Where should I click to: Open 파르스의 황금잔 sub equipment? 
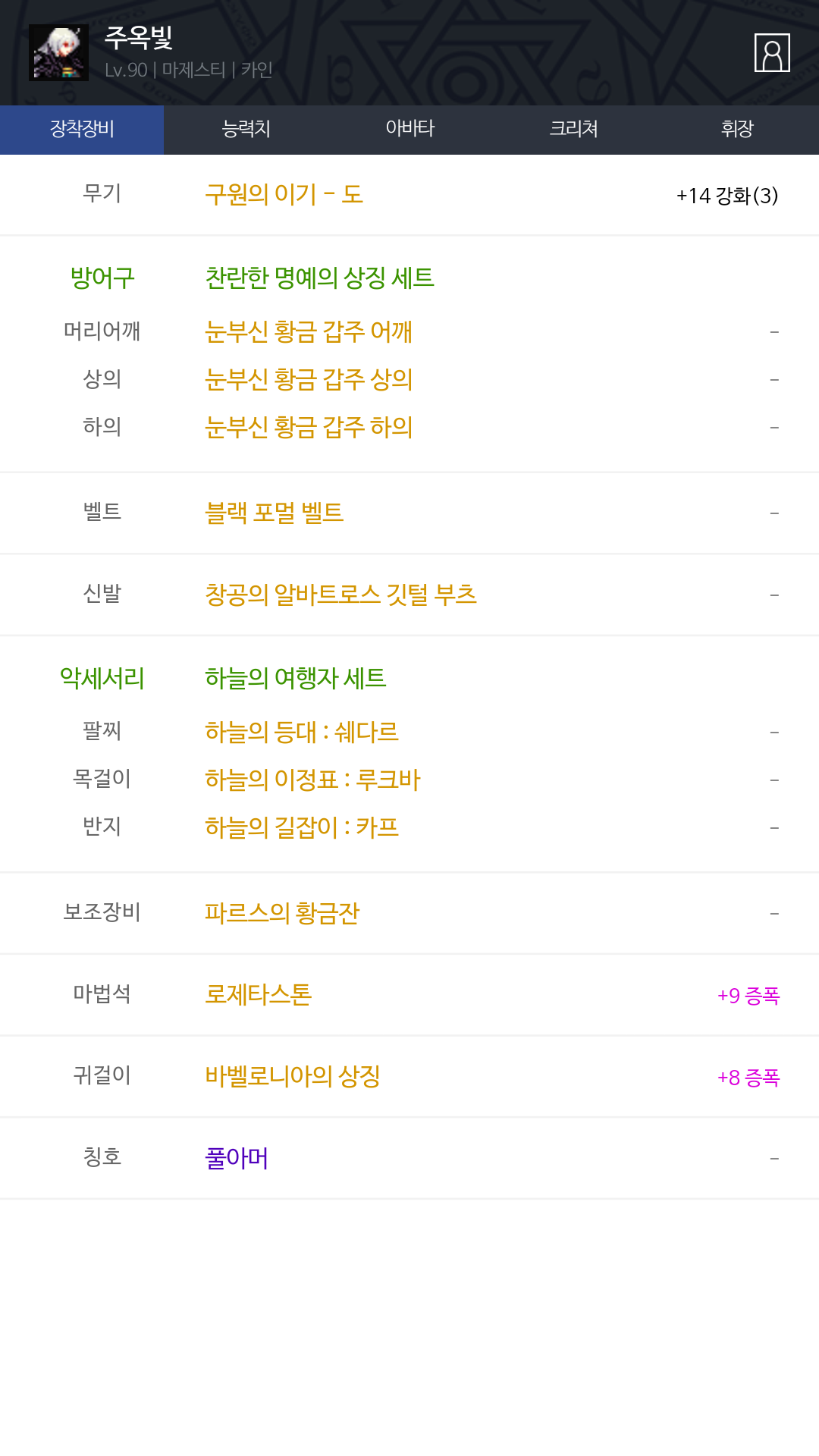(x=282, y=913)
